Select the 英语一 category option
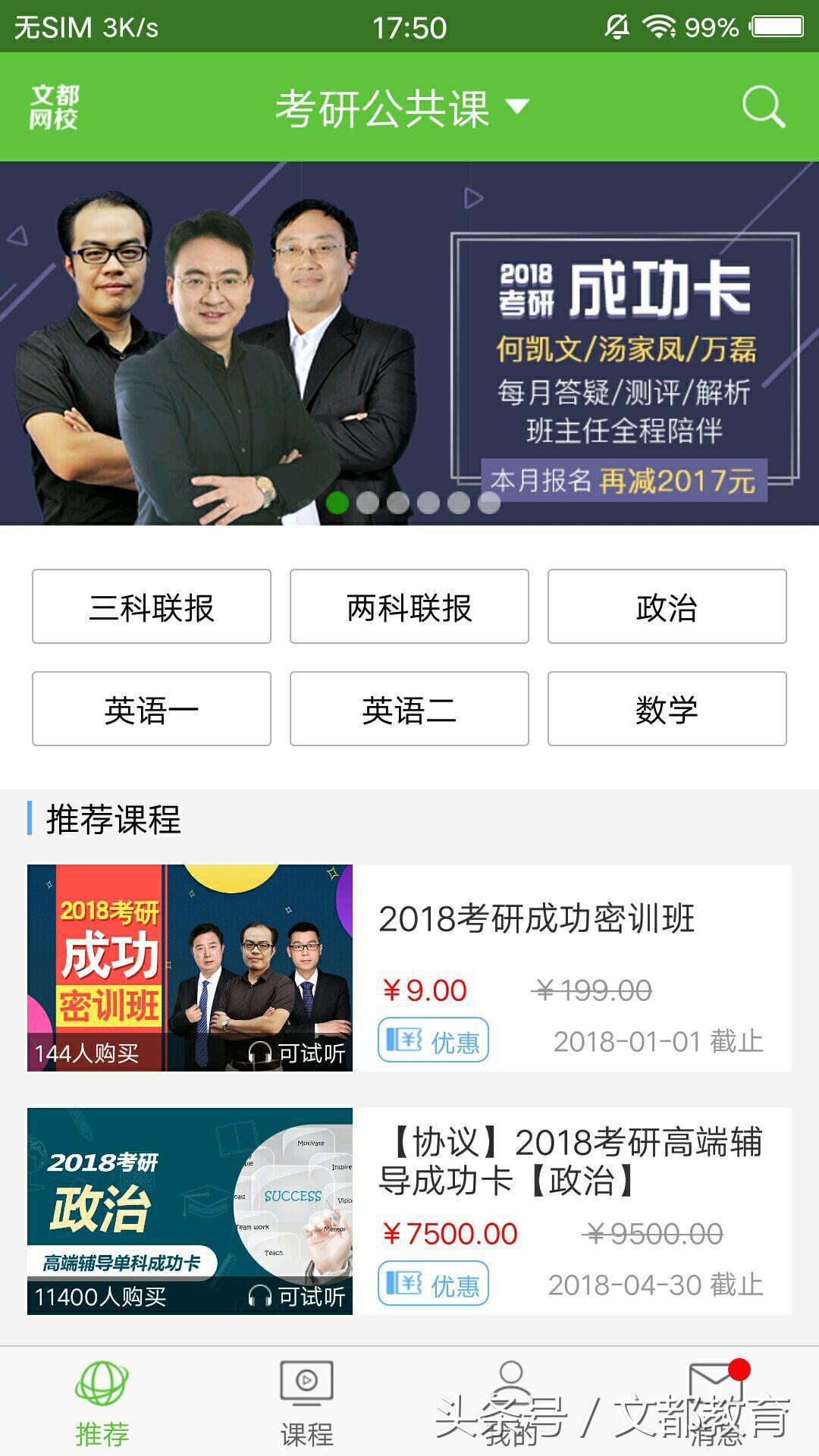Viewport: 819px width, 1456px height. 151,710
